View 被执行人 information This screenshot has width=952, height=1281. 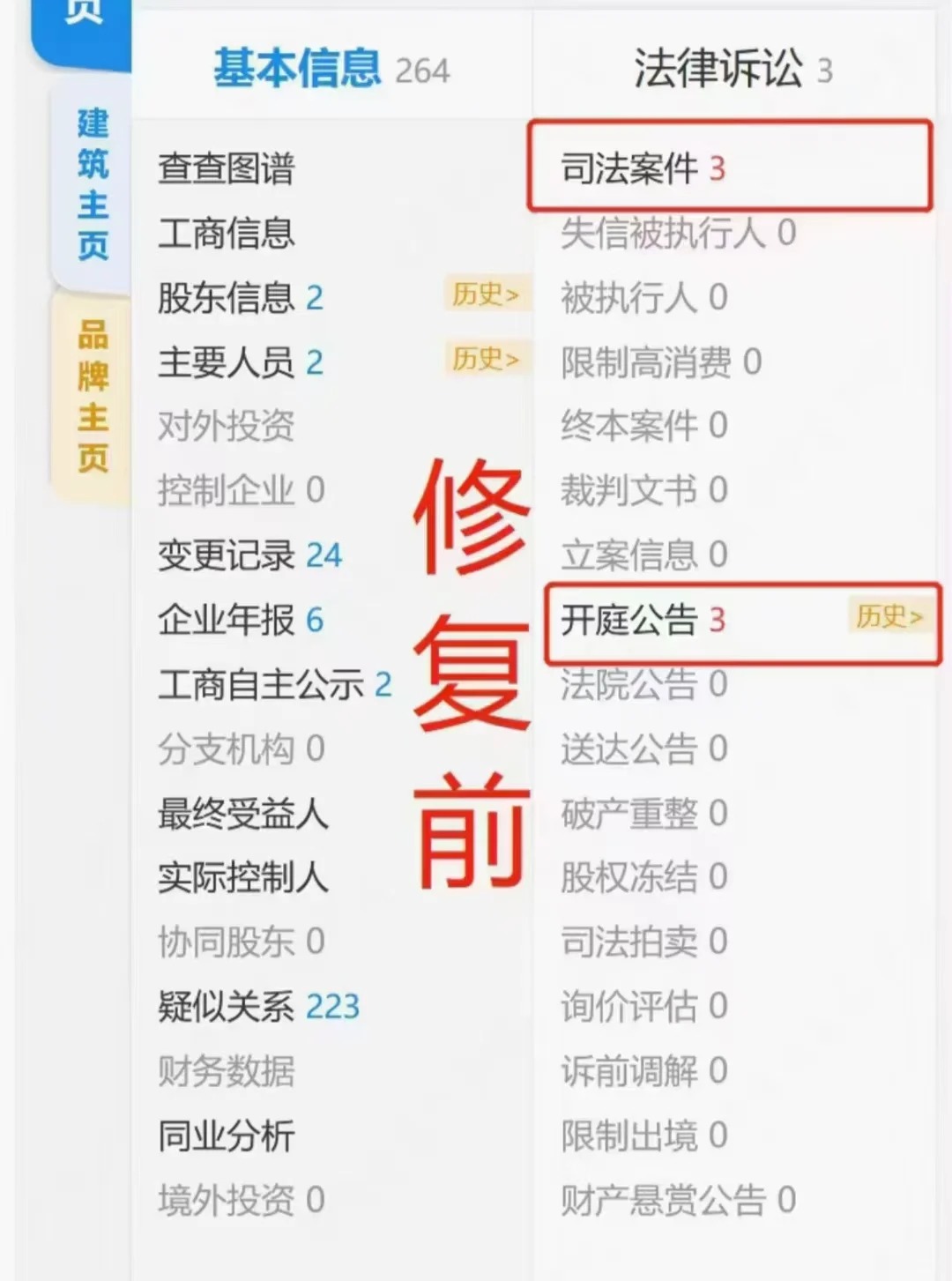pyautogui.click(x=630, y=297)
